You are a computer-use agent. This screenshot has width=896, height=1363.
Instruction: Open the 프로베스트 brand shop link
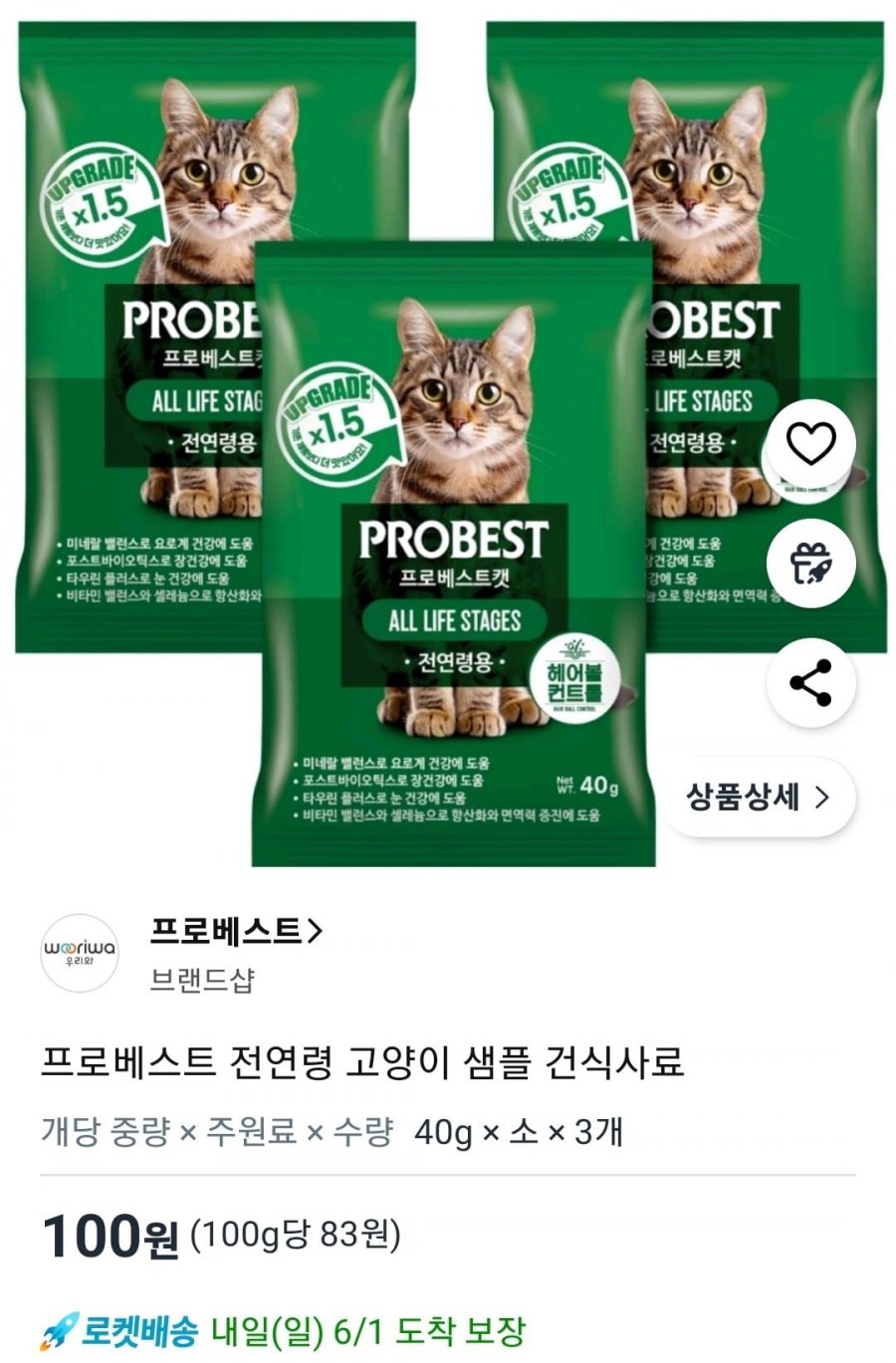(236, 931)
